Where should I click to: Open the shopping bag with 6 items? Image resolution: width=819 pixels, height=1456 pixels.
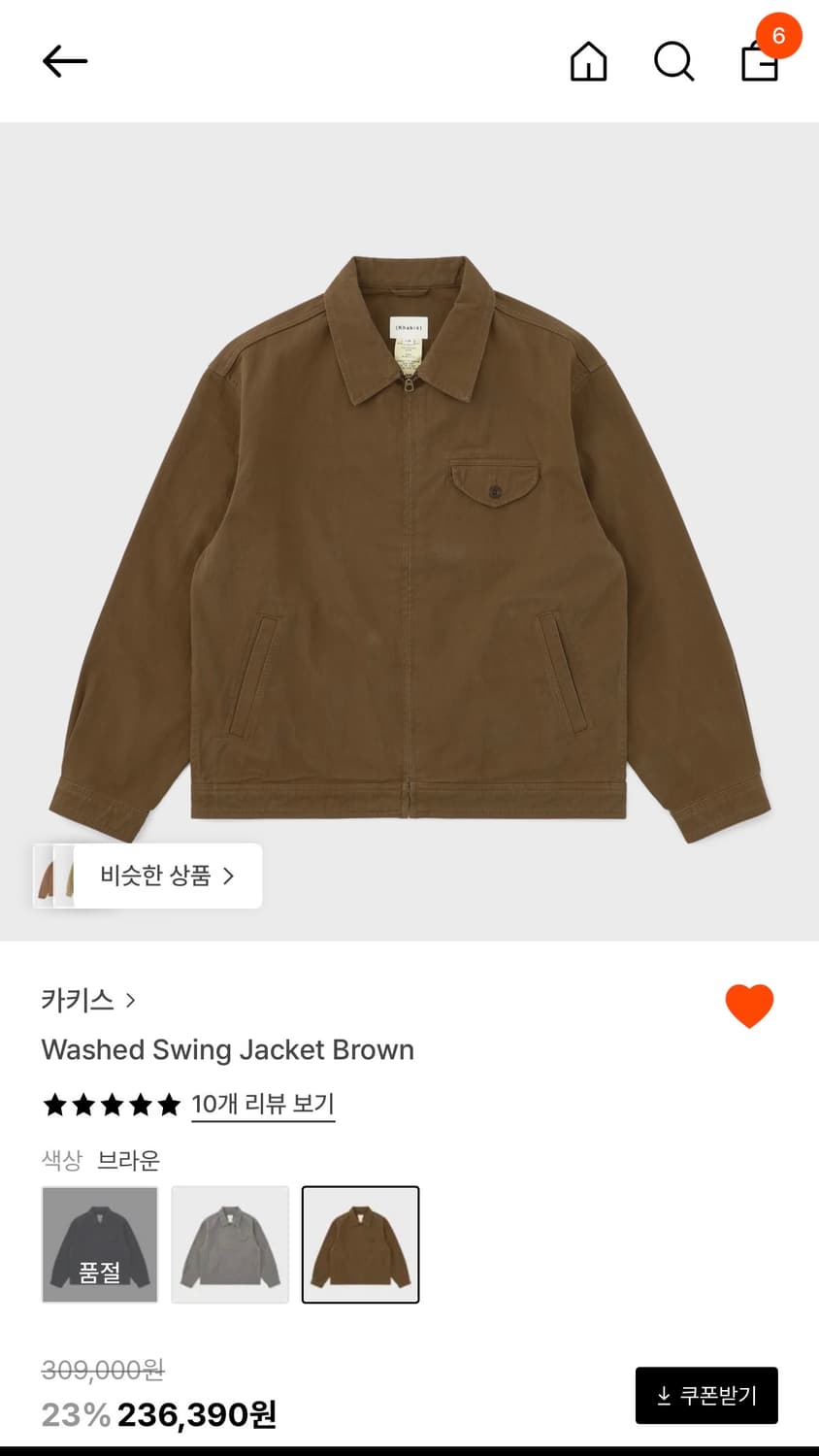pyautogui.click(x=761, y=66)
